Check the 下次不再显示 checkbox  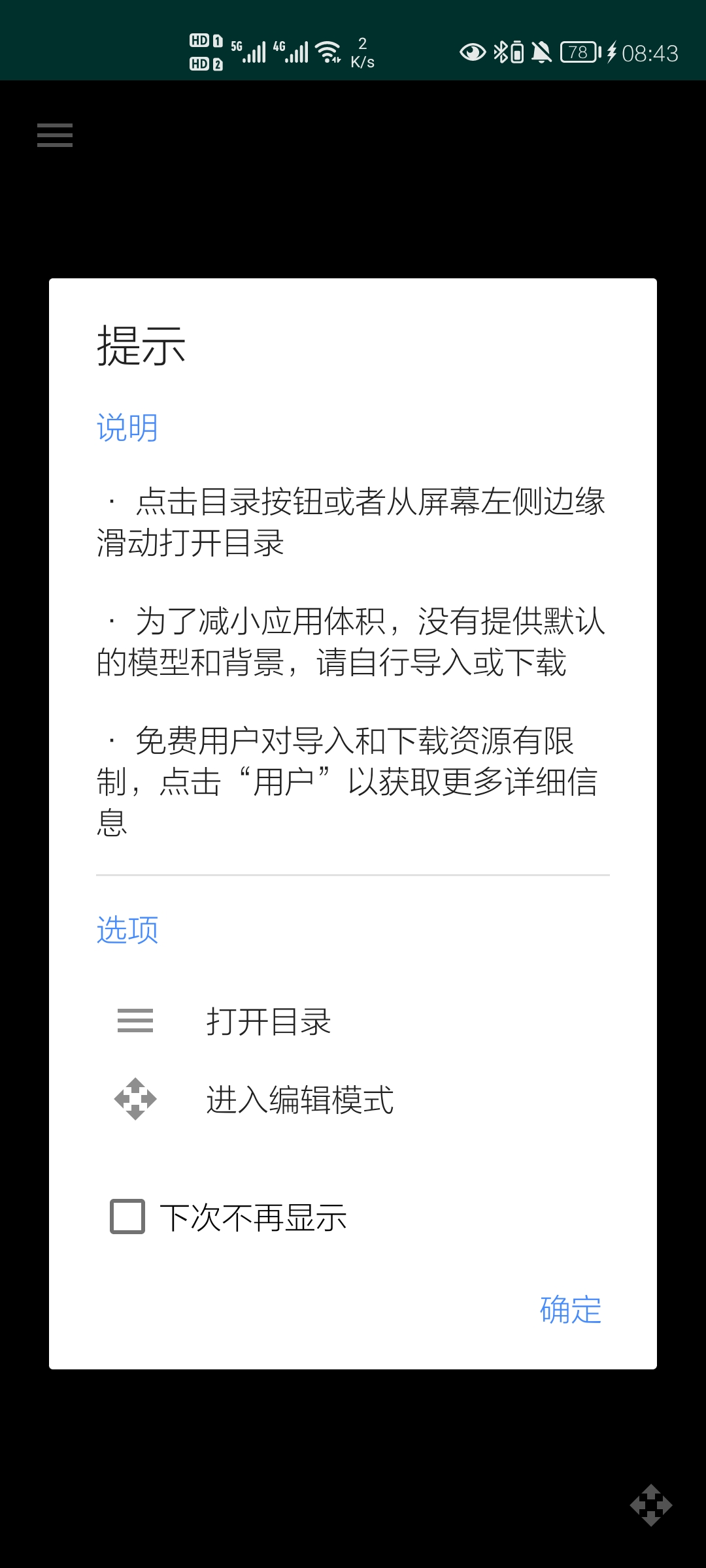coord(127,1217)
